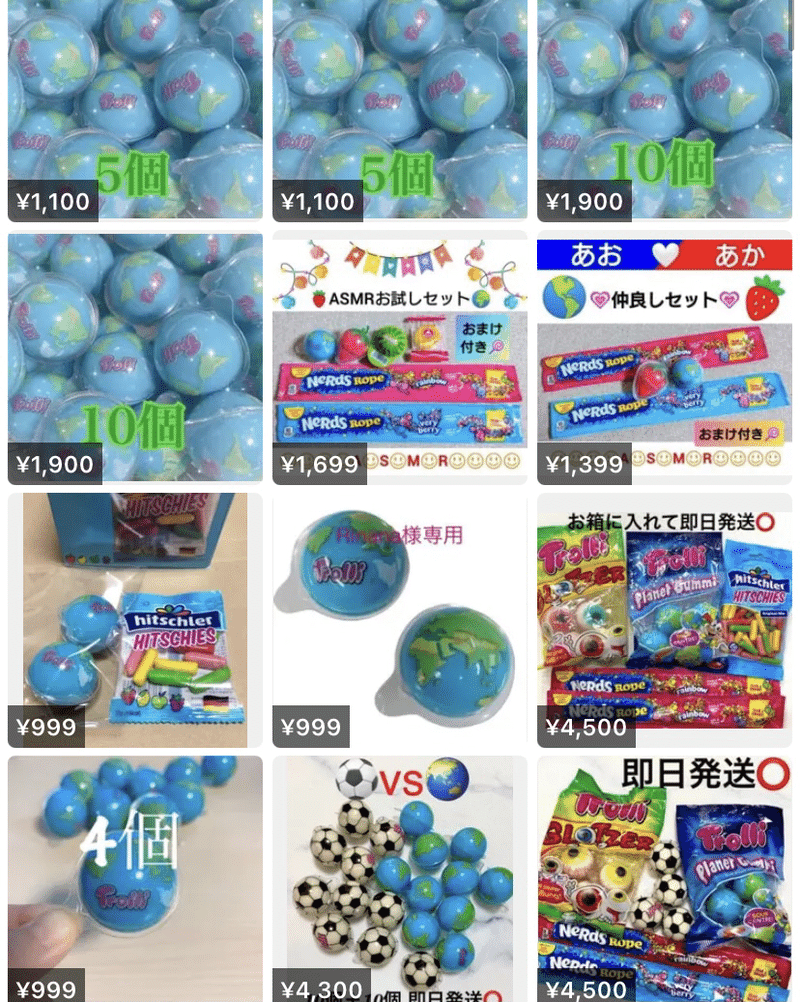Screen dimensions: 800x1002
Task: Select the 様専用 Trolli globe listing
Action: point(399,620)
